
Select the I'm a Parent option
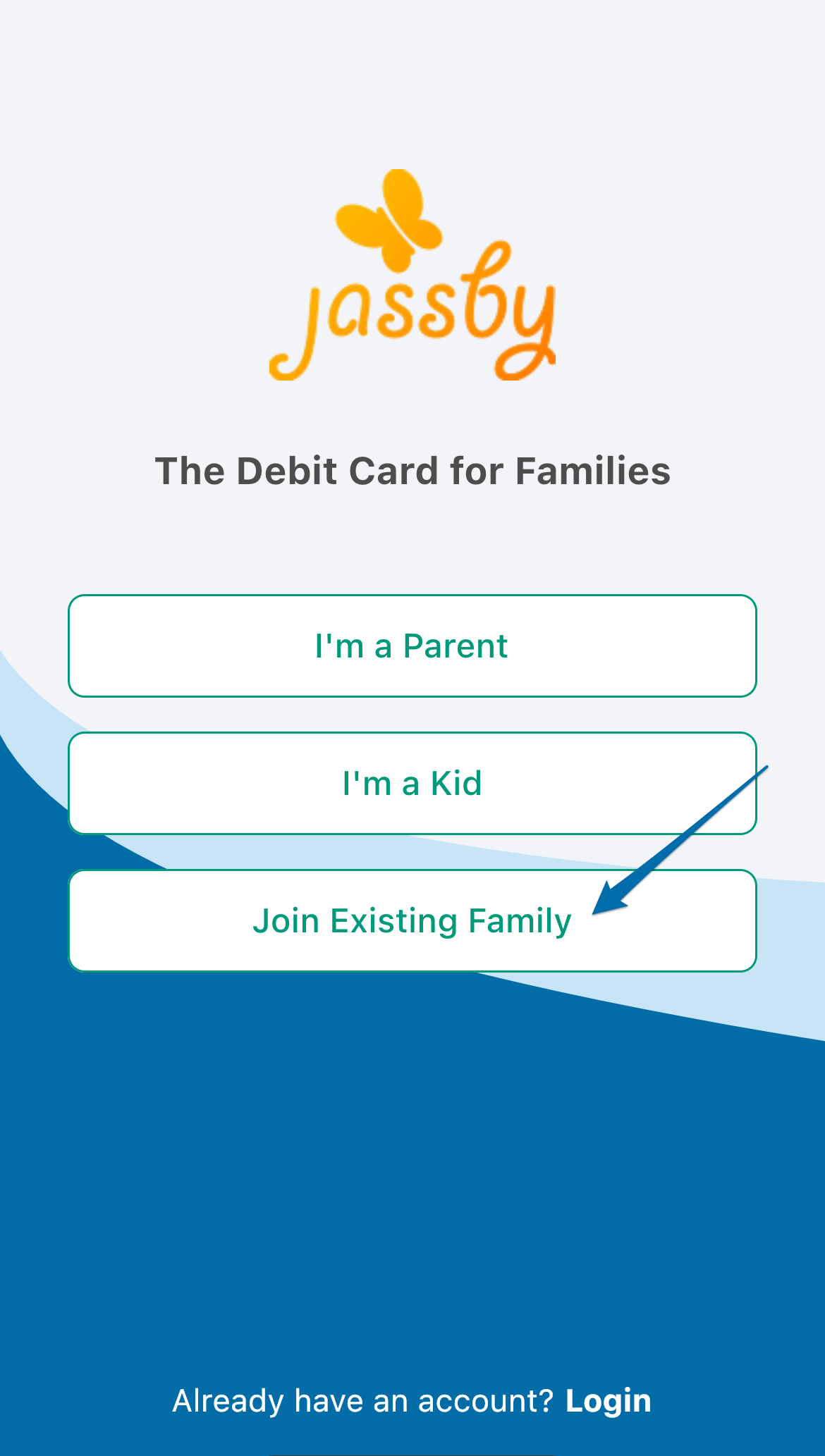click(x=412, y=646)
